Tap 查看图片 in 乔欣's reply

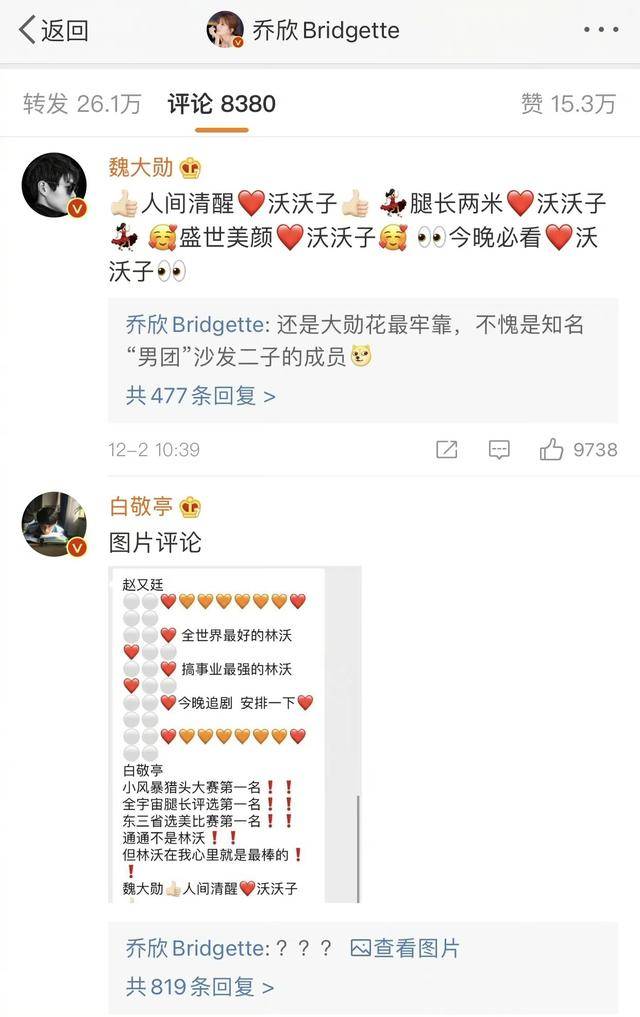click(405, 948)
